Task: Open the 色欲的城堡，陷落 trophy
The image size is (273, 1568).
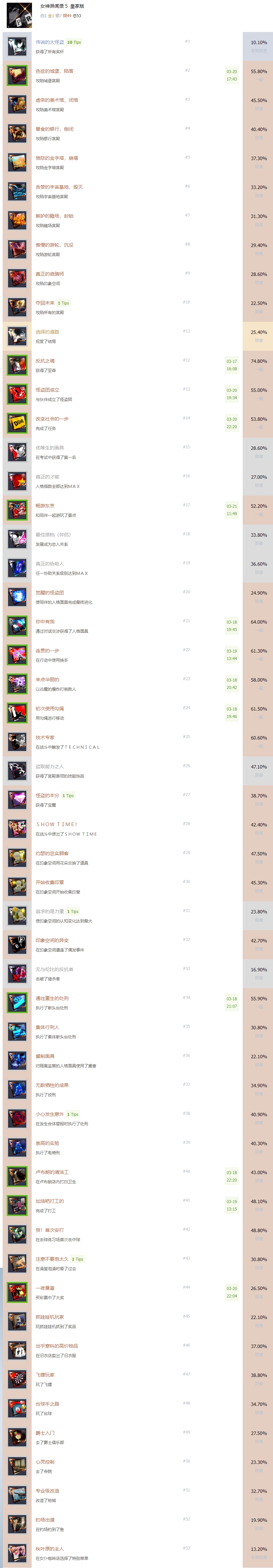Action: pos(54,71)
